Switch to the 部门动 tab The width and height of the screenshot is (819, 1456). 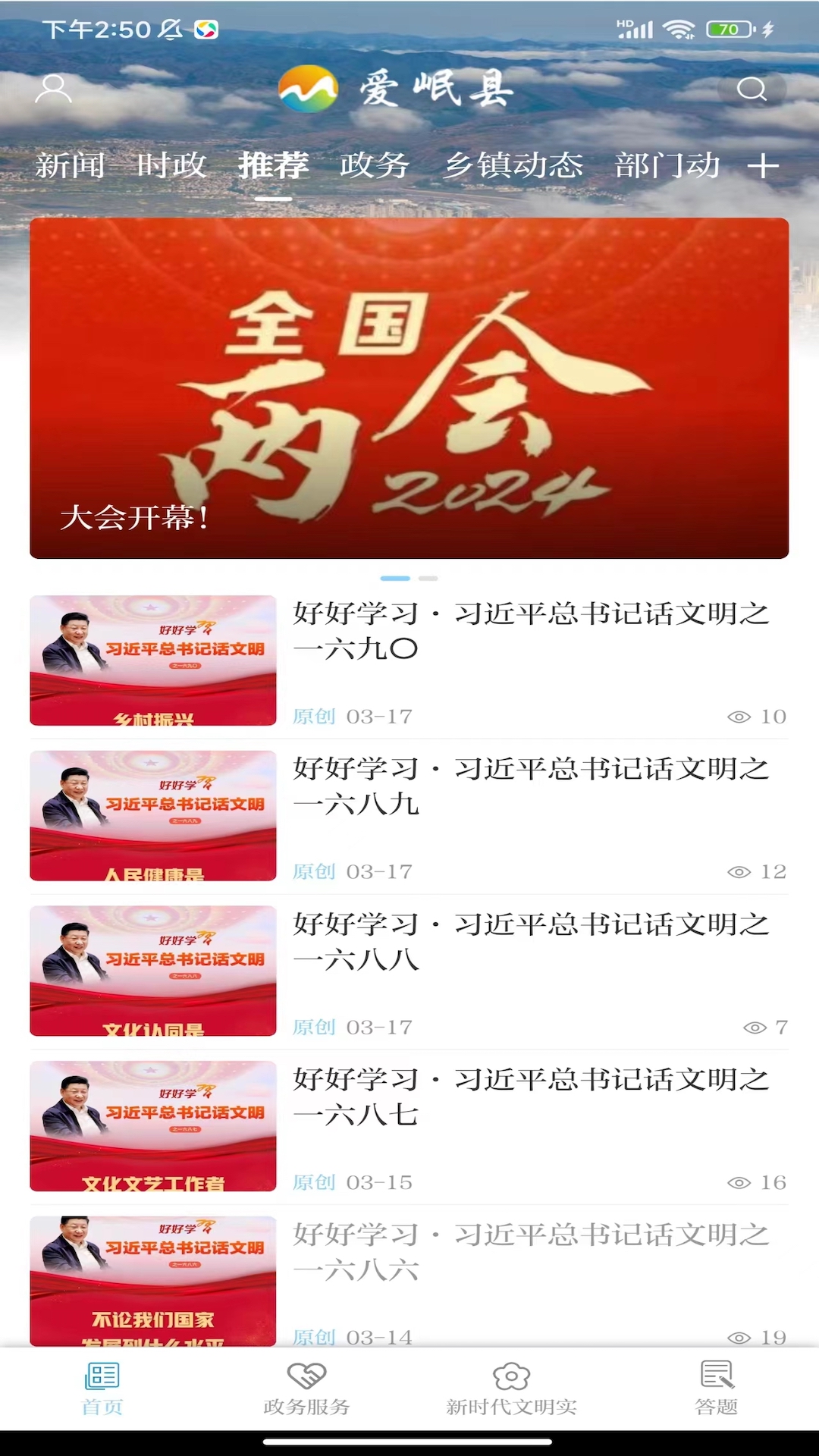(x=667, y=165)
